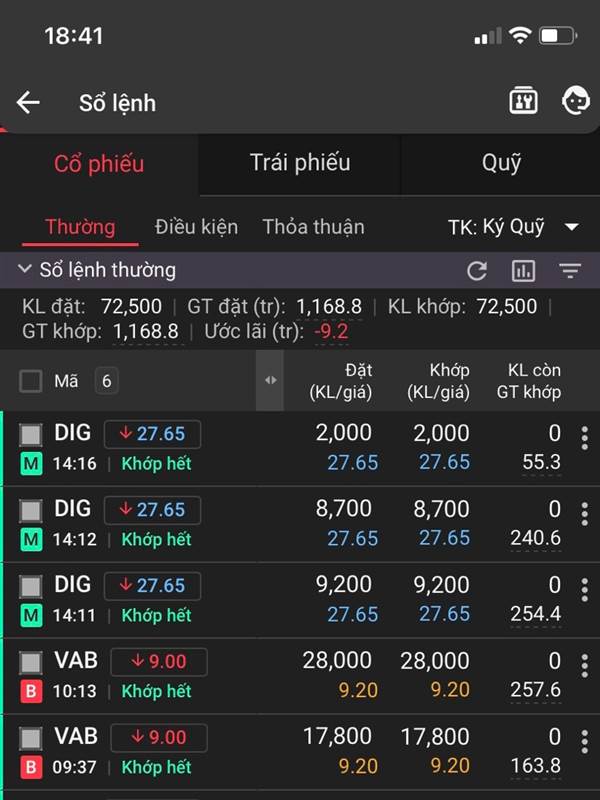The height and width of the screenshot is (800, 600).
Task: Select the Thỏa thuận sub-tab
Action: point(313,226)
